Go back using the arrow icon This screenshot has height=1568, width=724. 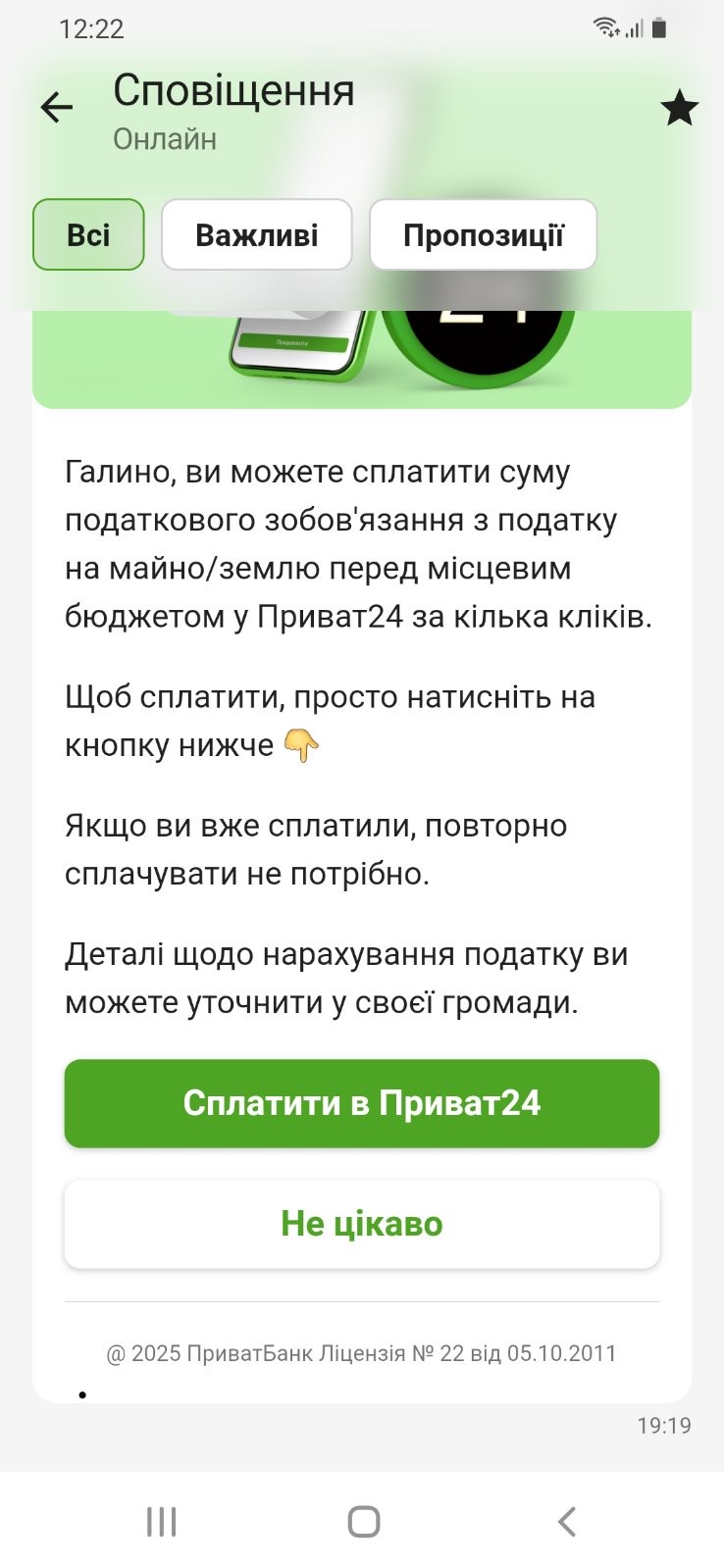[x=57, y=107]
